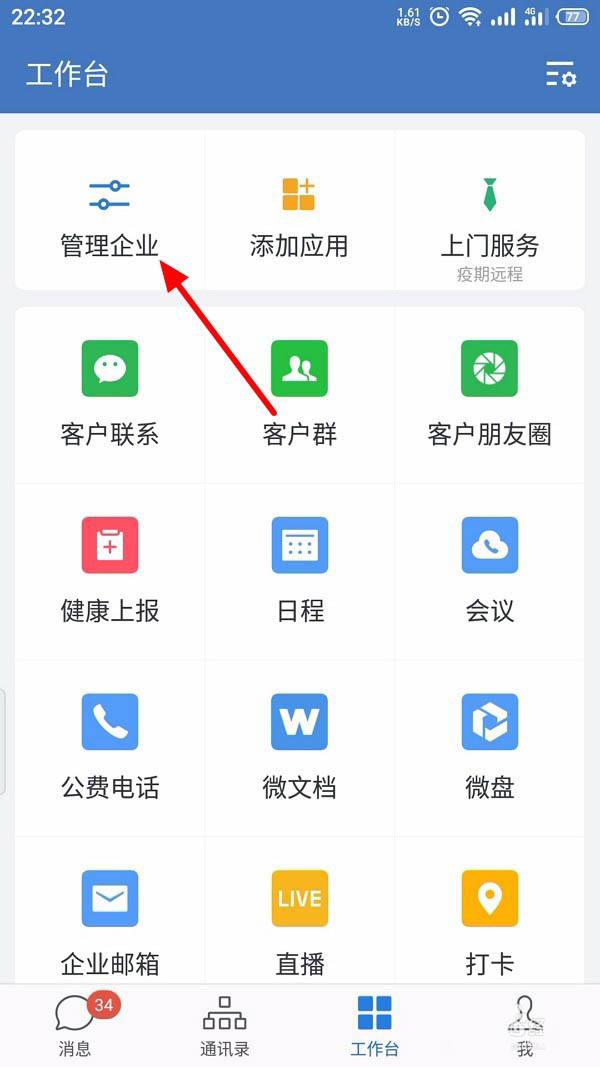Open 微盘 drive
600x1067 pixels.
[490, 749]
